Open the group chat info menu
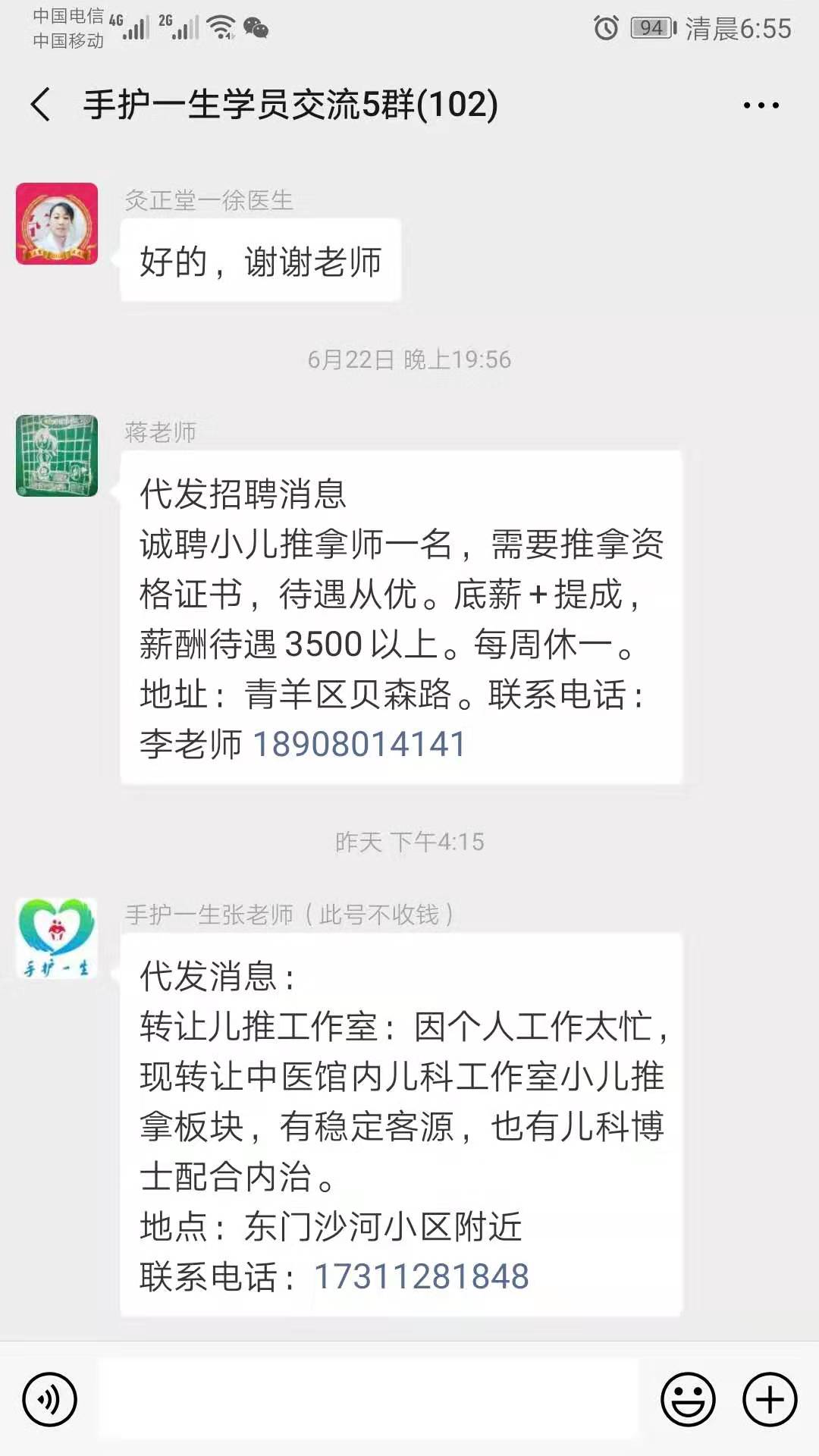 coord(761,105)
